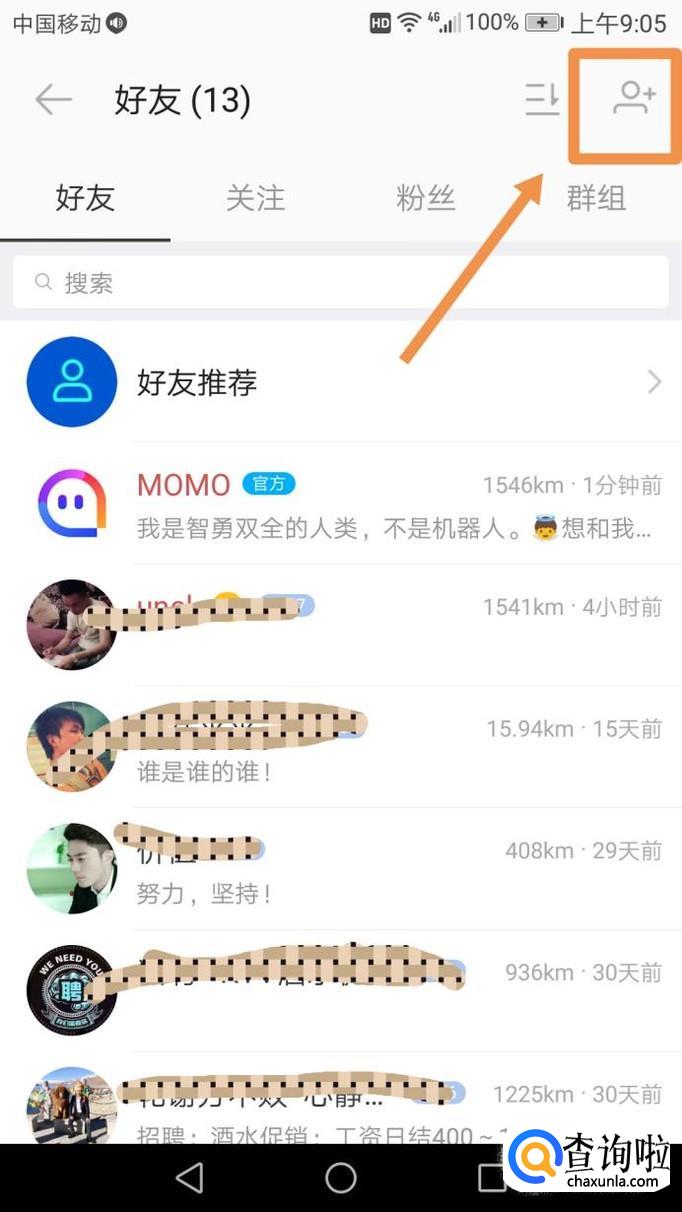Switch to the 群组 tab

[596, 198]
